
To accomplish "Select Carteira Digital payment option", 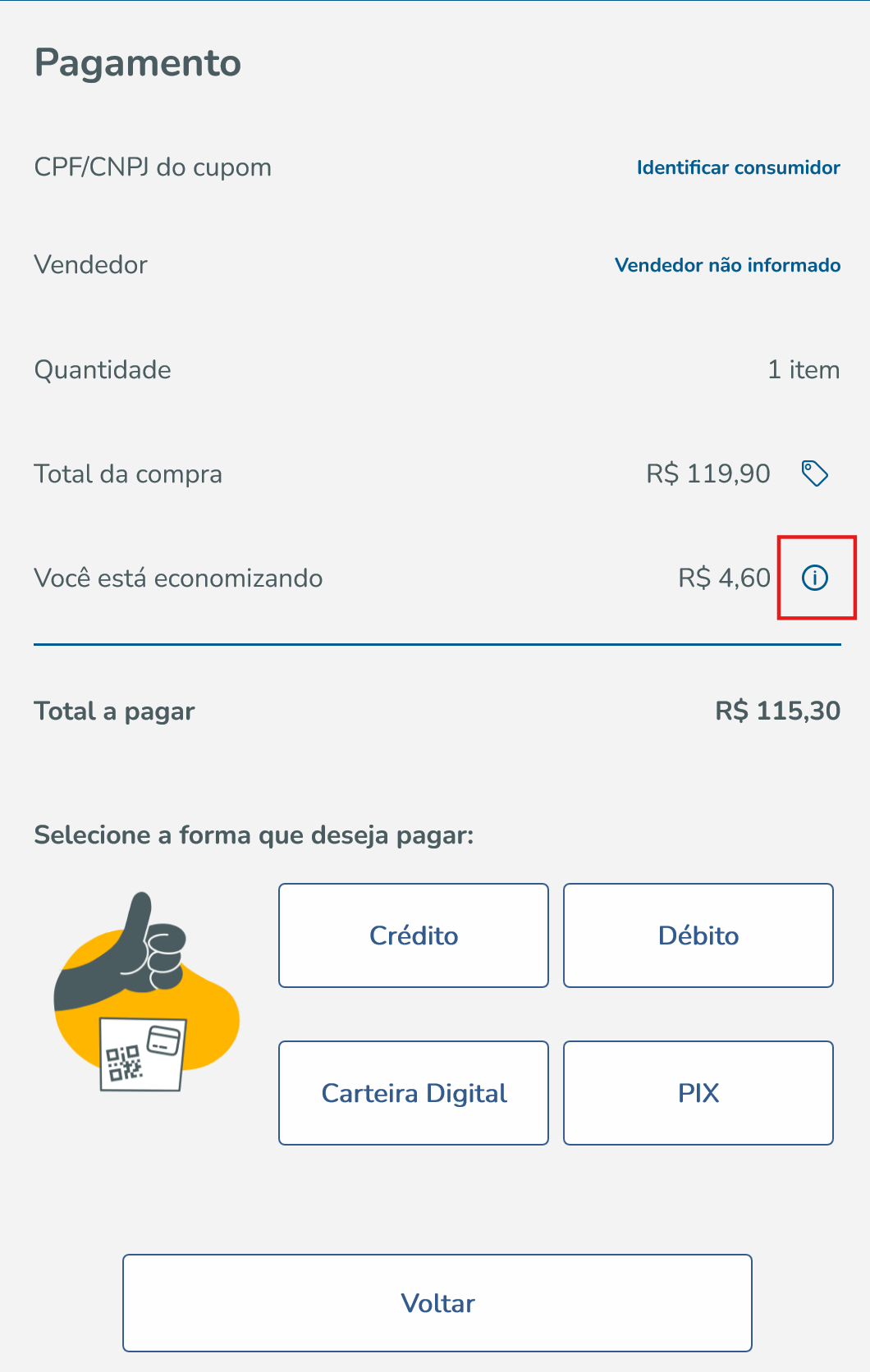I will tap(414, 1093).
